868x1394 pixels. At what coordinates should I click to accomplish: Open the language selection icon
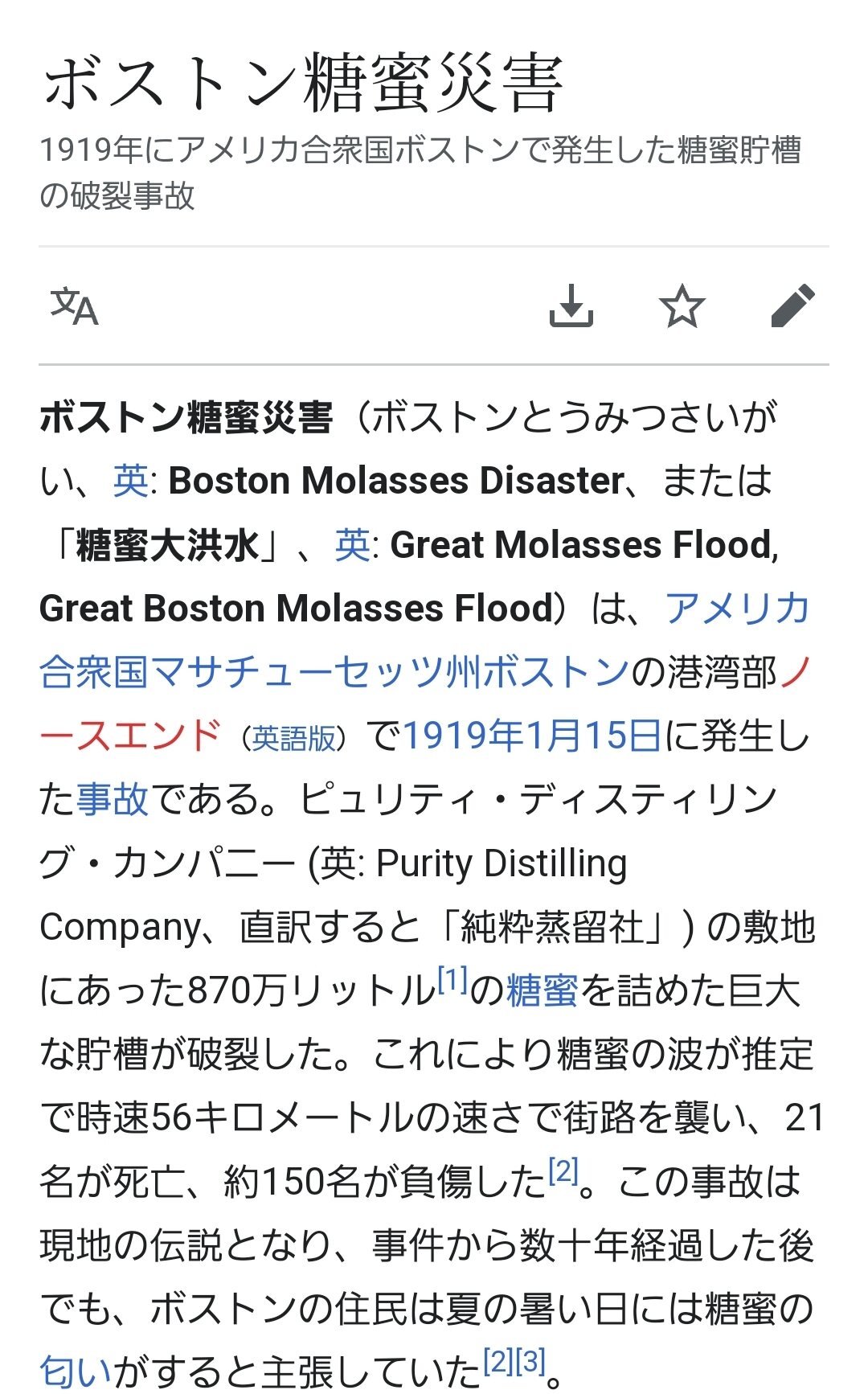74,306
